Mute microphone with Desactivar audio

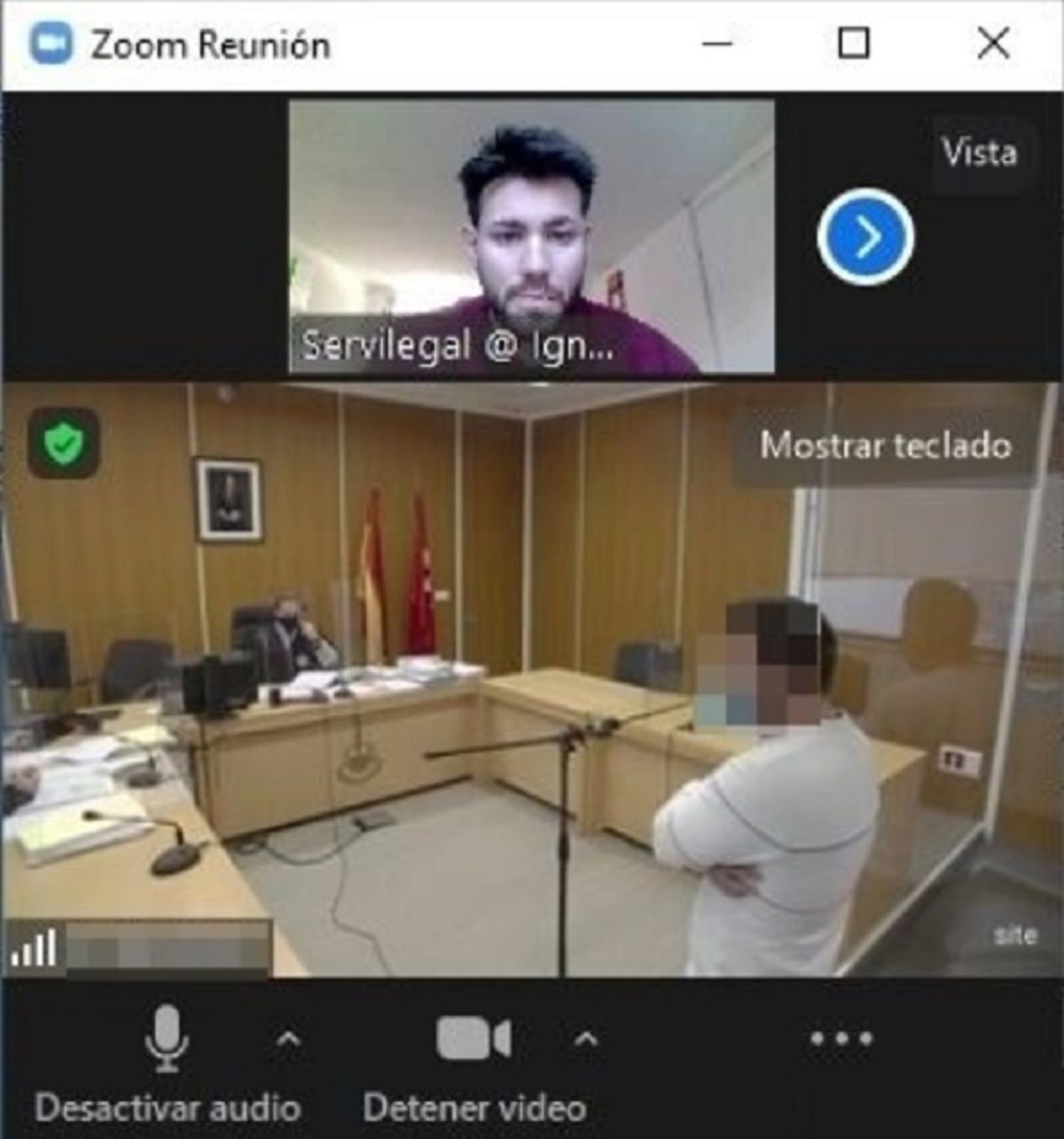tap(167, 1064)
